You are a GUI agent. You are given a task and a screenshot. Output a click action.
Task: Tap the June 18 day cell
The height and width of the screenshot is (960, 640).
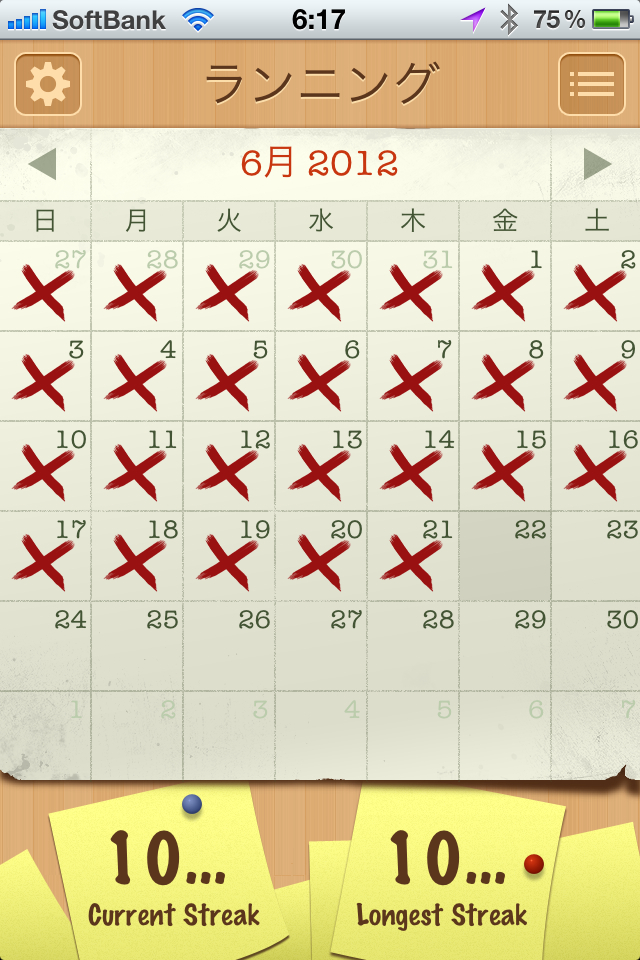coord(137,557)
